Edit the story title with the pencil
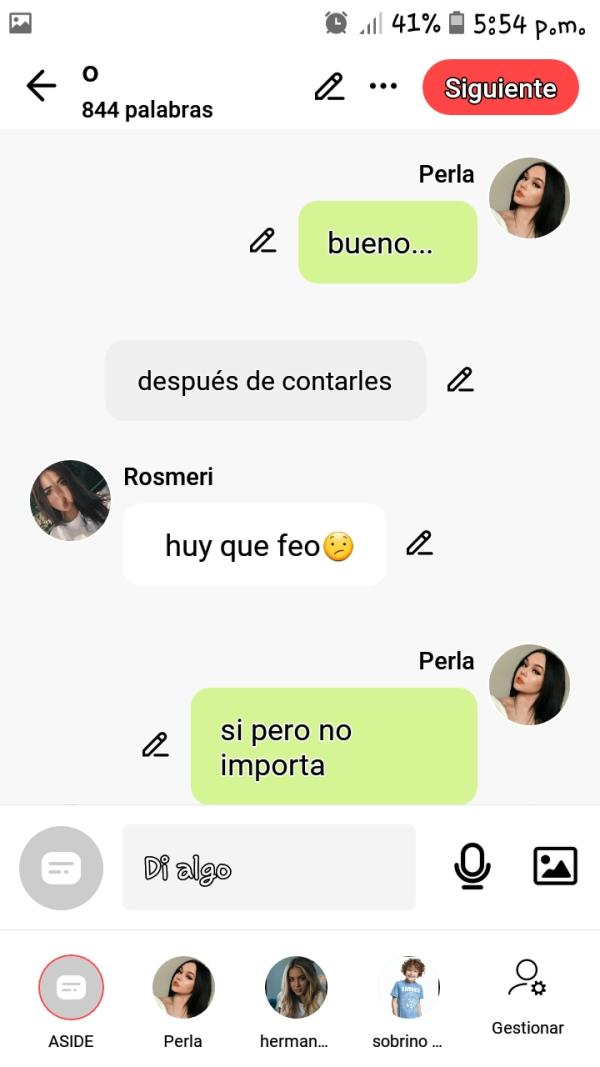This screenshot has width=600, height=1067. click(x=329, y=87)
